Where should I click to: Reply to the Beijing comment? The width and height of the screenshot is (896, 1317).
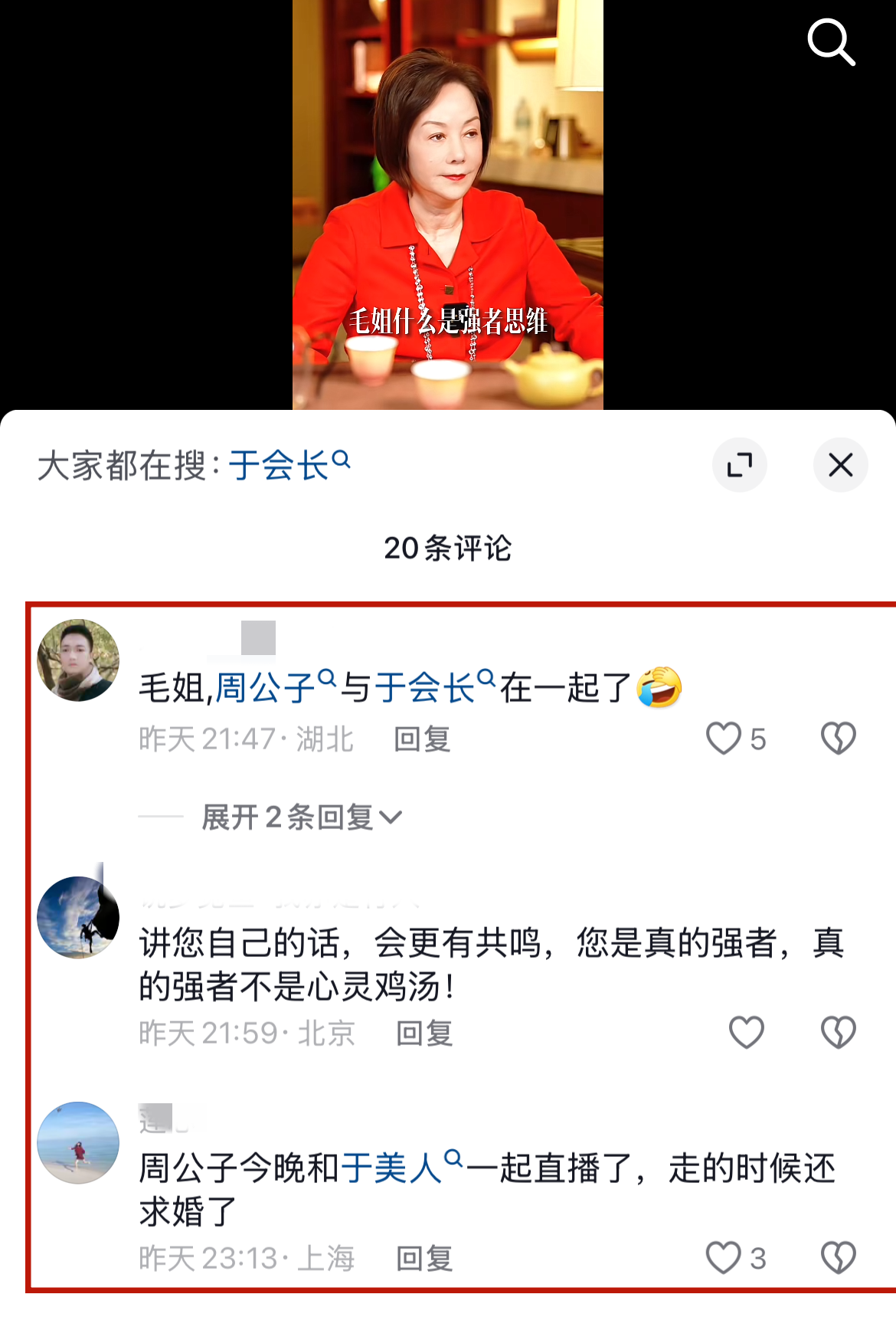click(x=424, y=1034)
